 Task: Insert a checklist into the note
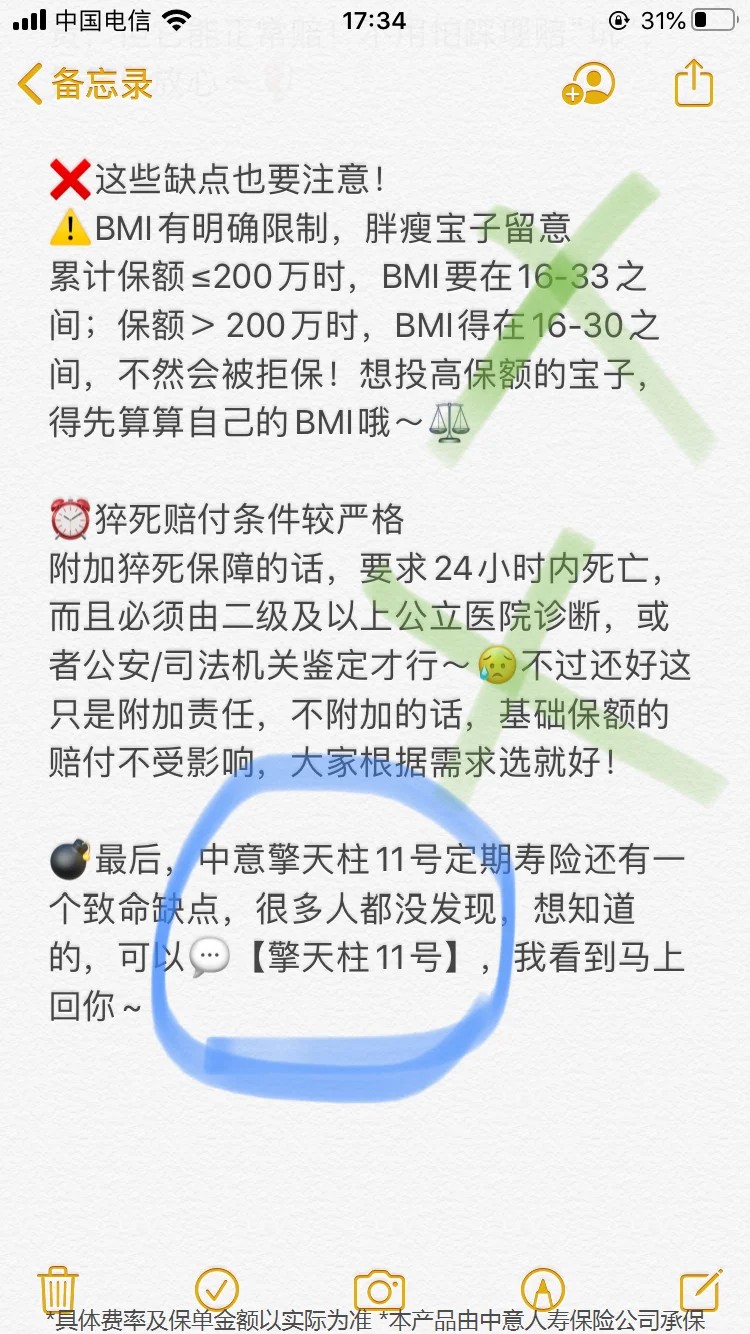[217, 1288]
